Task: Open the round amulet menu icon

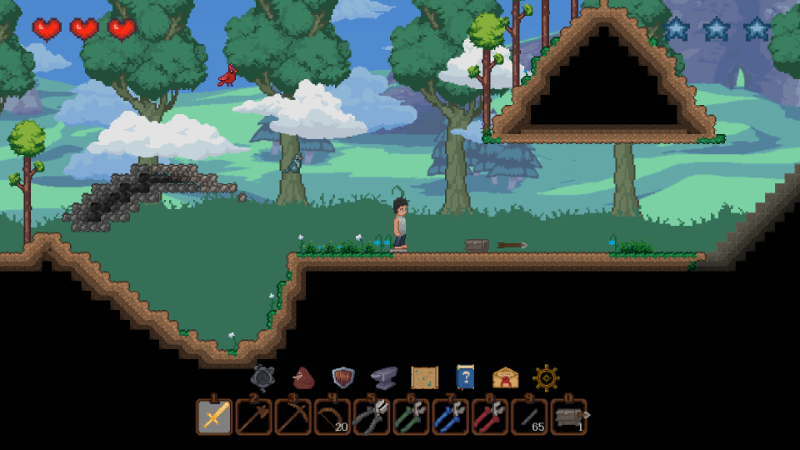Action: (x=263, y=377)
